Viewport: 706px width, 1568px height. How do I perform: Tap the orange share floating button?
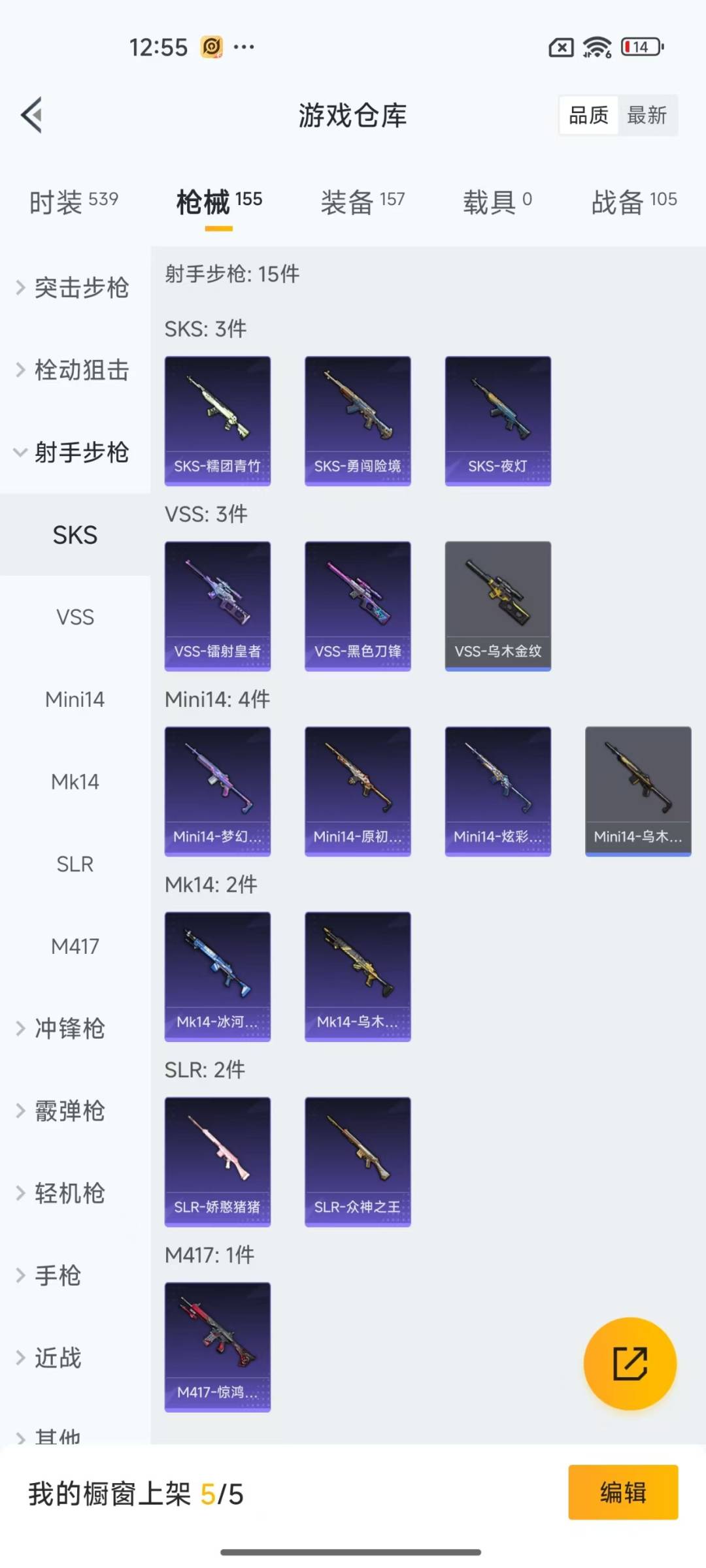point(630,1364)
